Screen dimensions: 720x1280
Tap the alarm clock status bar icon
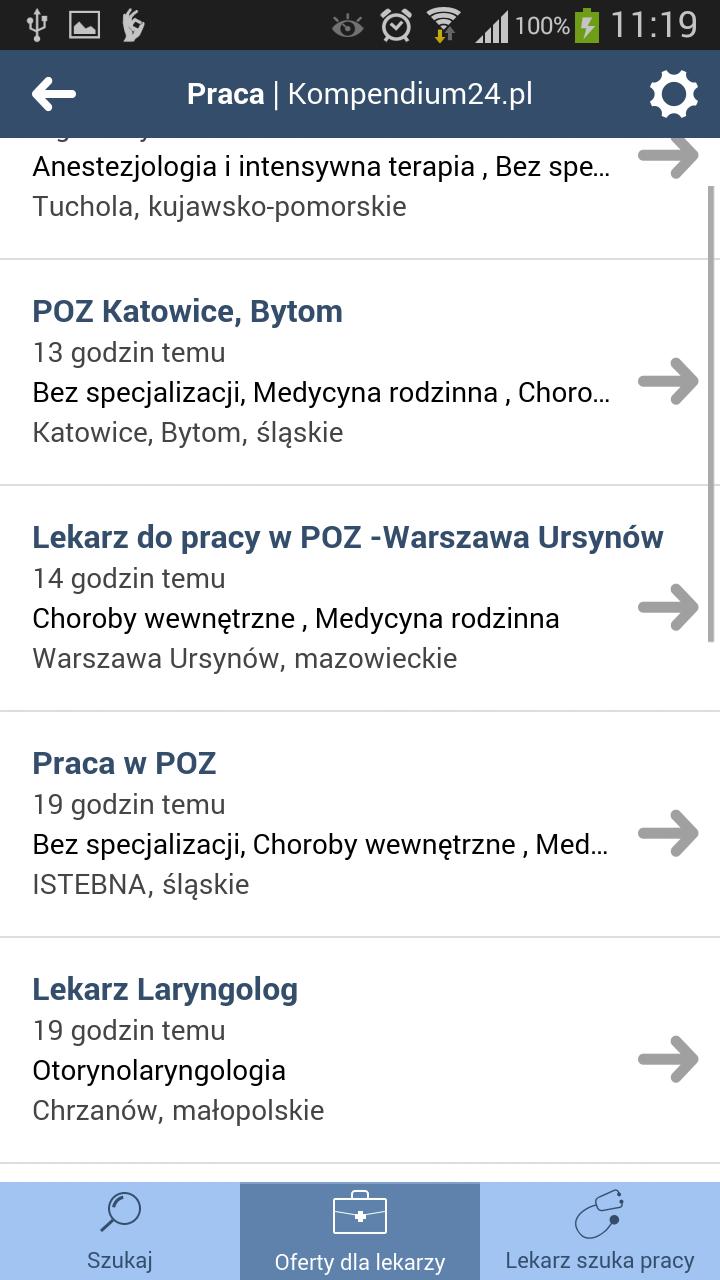click(395, 25)
